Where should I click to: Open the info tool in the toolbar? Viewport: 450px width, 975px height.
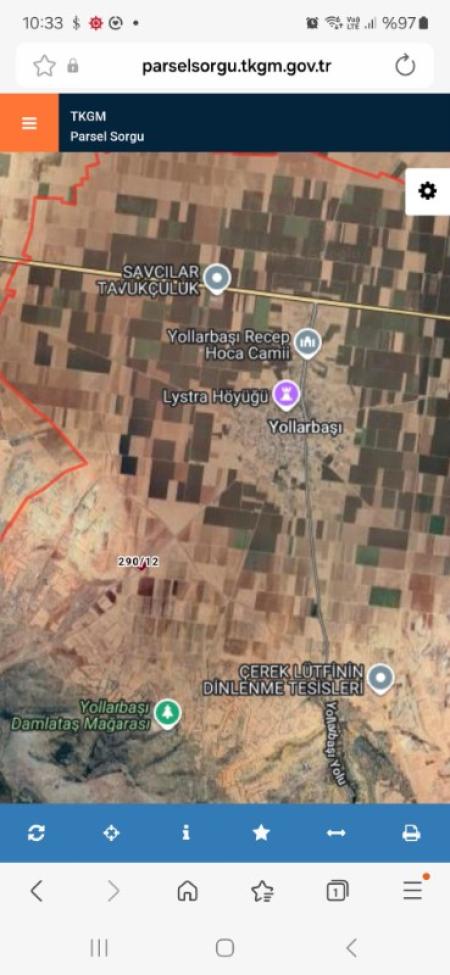pyautogui.click(x=186, y=833)
